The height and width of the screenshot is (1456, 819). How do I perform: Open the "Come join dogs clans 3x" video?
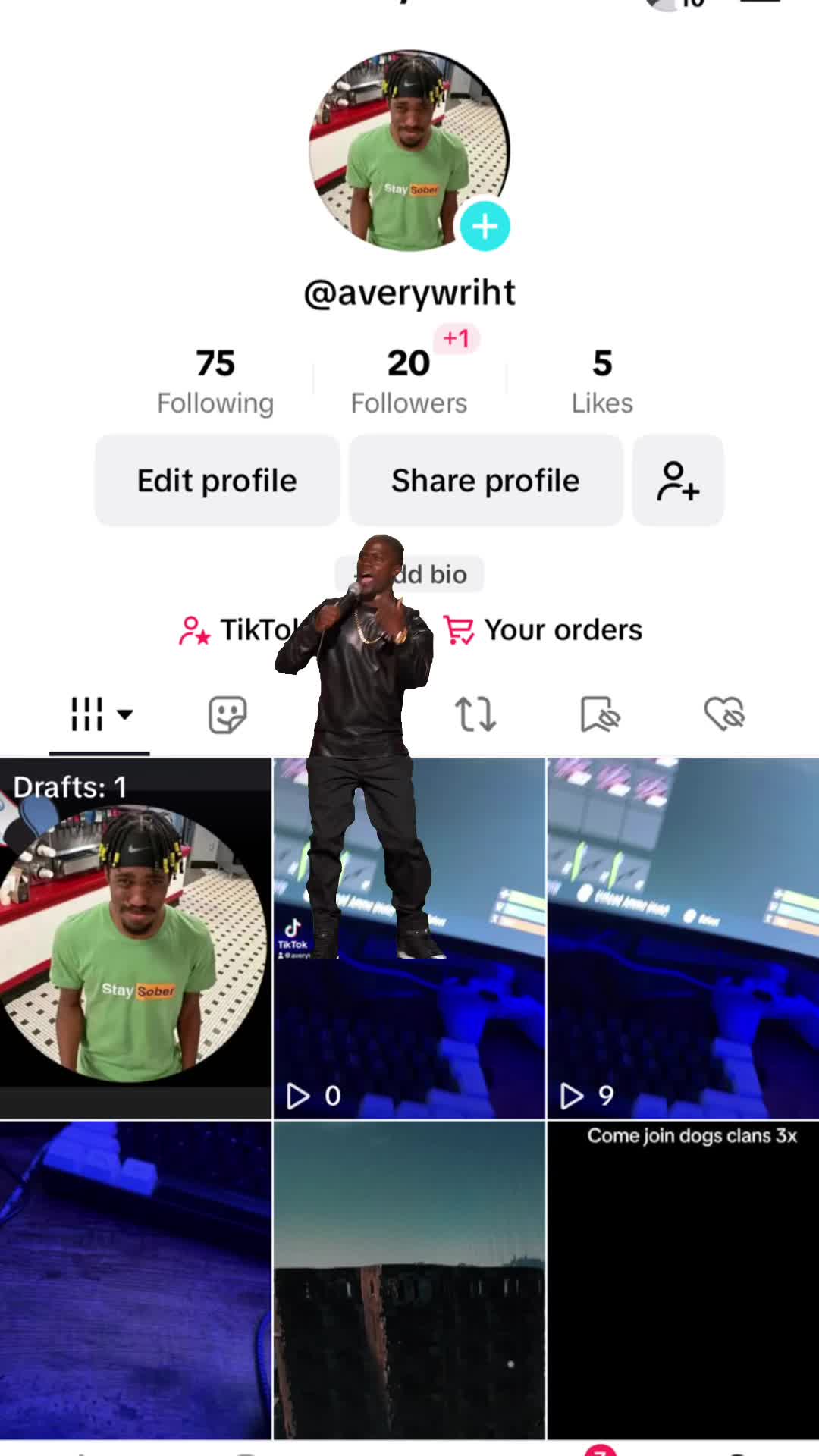682,1282
